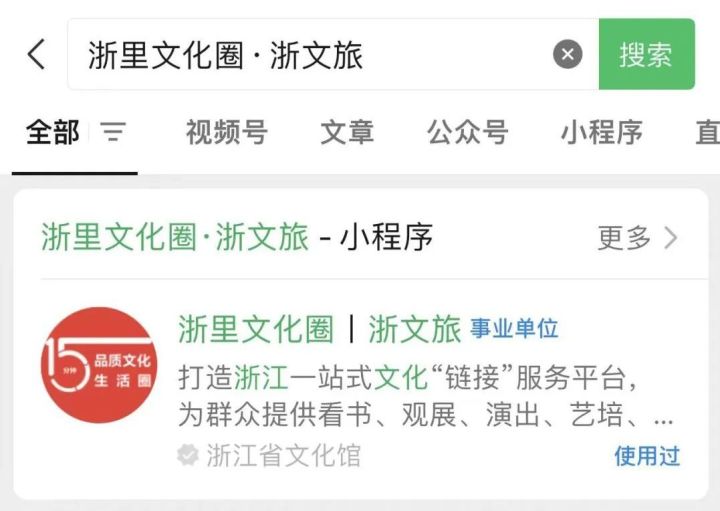
Task: Clear the search text
Action: pyautogui.click(x=567, y=55)
